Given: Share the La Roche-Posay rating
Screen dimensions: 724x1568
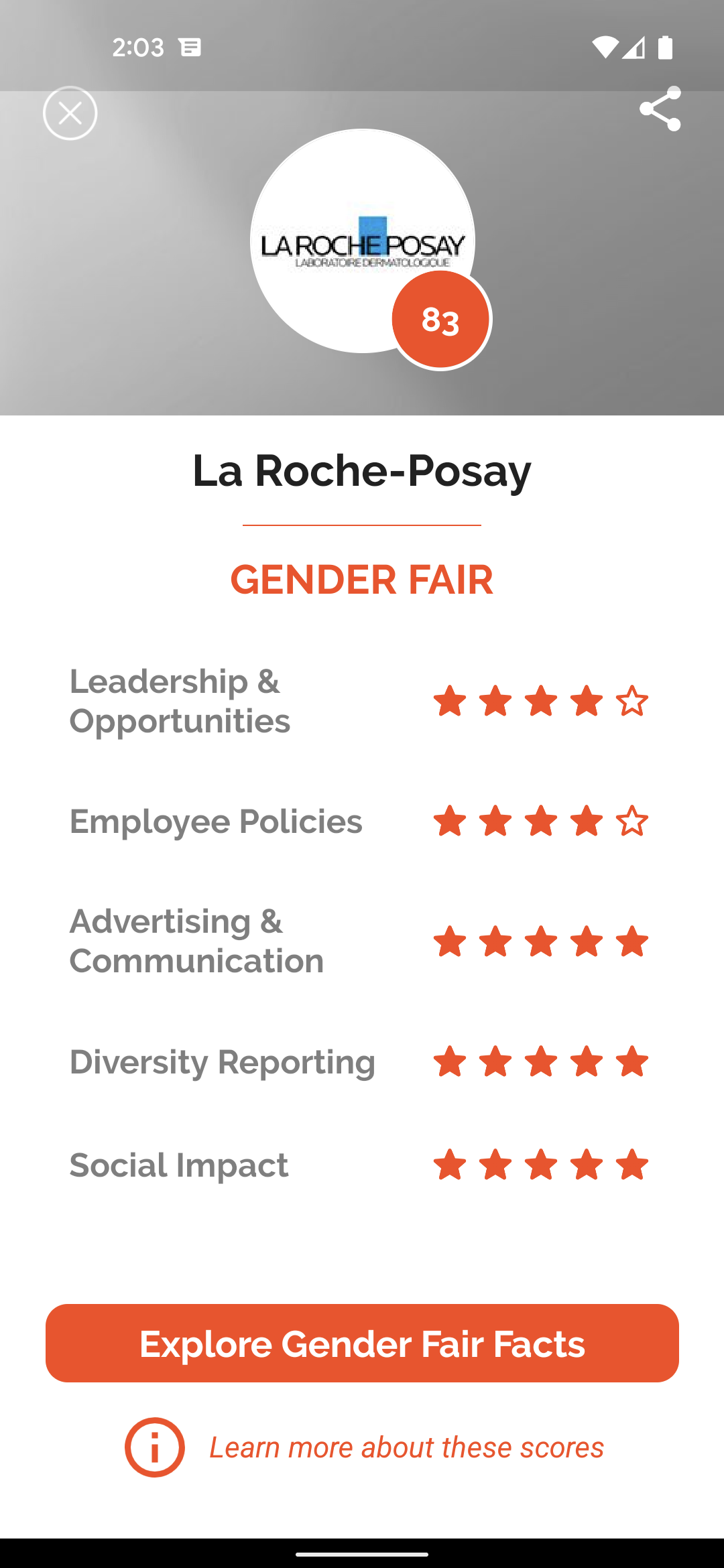Looking at the screenshot, I should coord(660,109).
